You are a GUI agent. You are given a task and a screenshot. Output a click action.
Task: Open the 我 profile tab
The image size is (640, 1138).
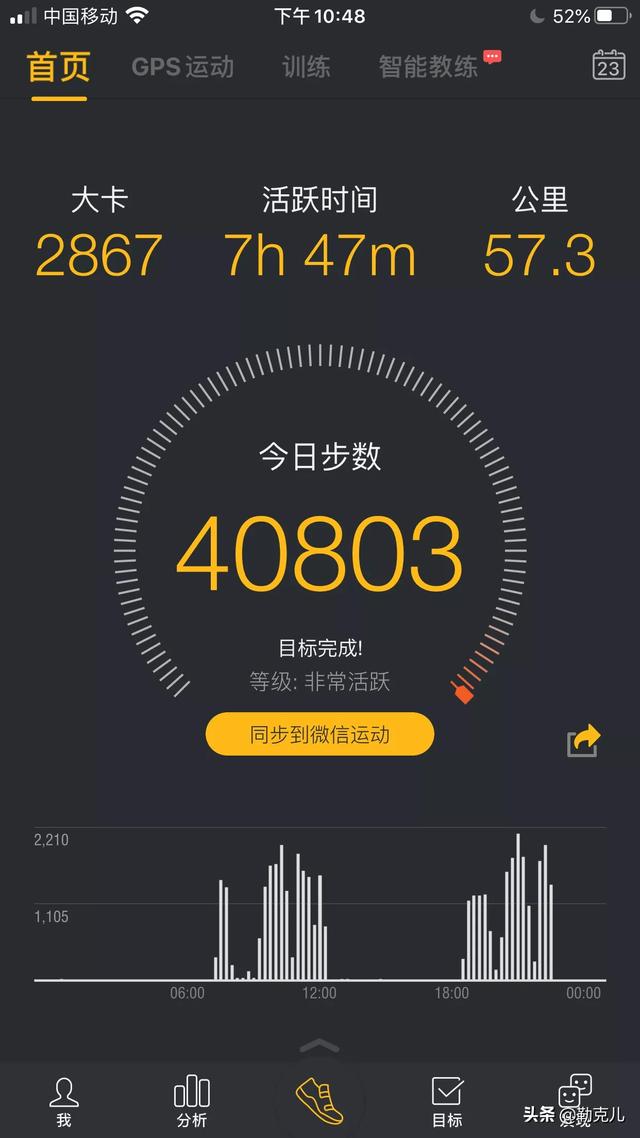64,1101
